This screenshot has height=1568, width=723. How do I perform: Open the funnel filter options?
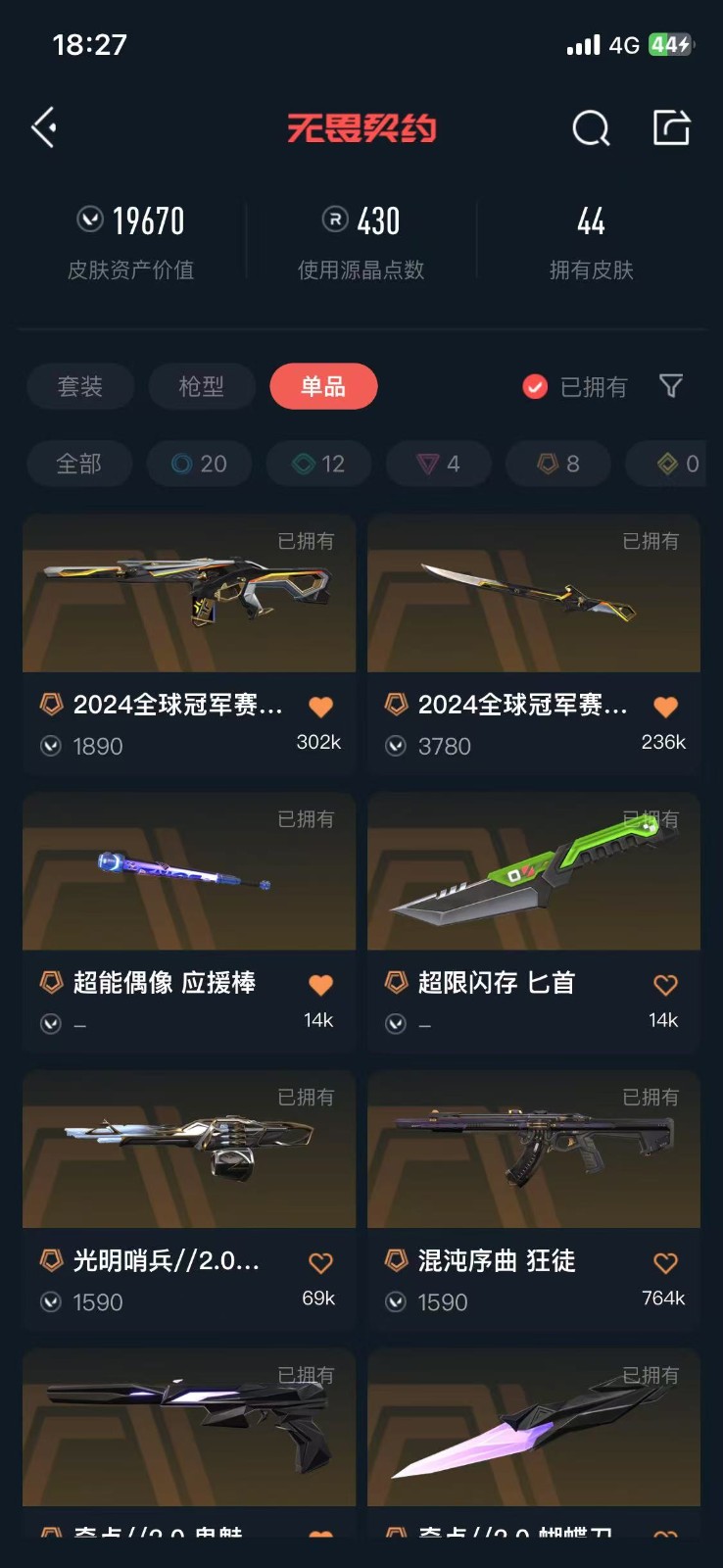click(671, 386)
